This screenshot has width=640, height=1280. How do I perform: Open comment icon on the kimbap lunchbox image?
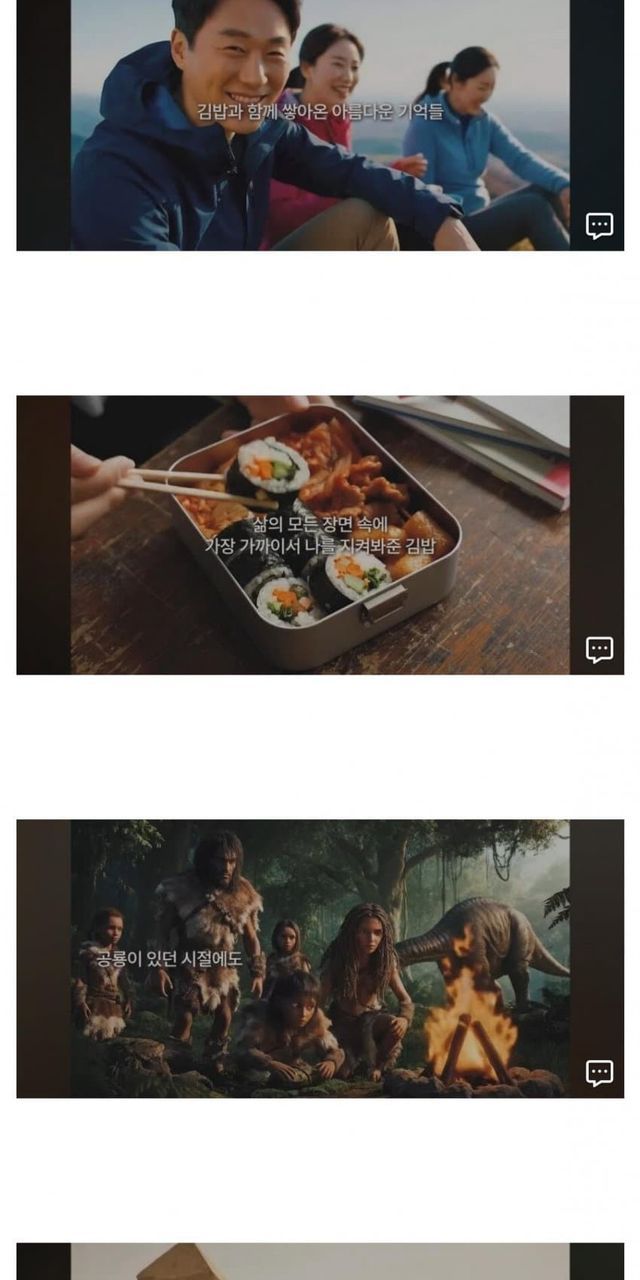coord(599,650)
